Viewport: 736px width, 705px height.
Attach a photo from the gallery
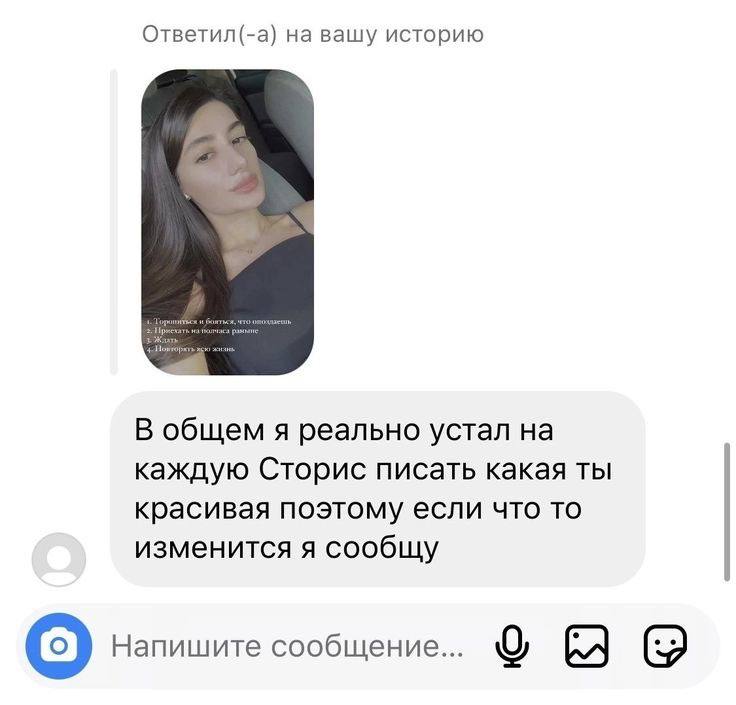[x=587, y=646]
